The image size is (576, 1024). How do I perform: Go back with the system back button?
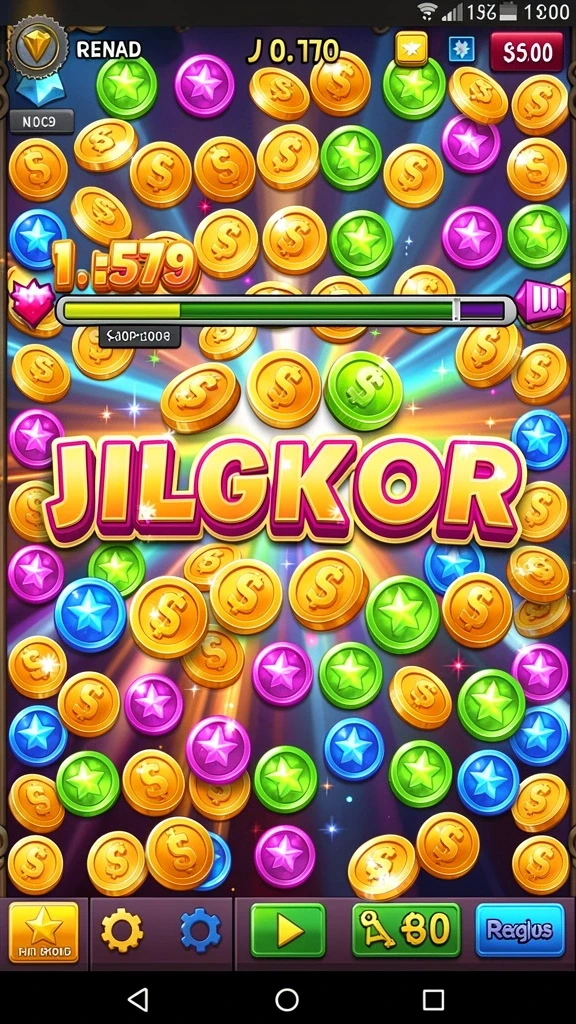(138, 999)
